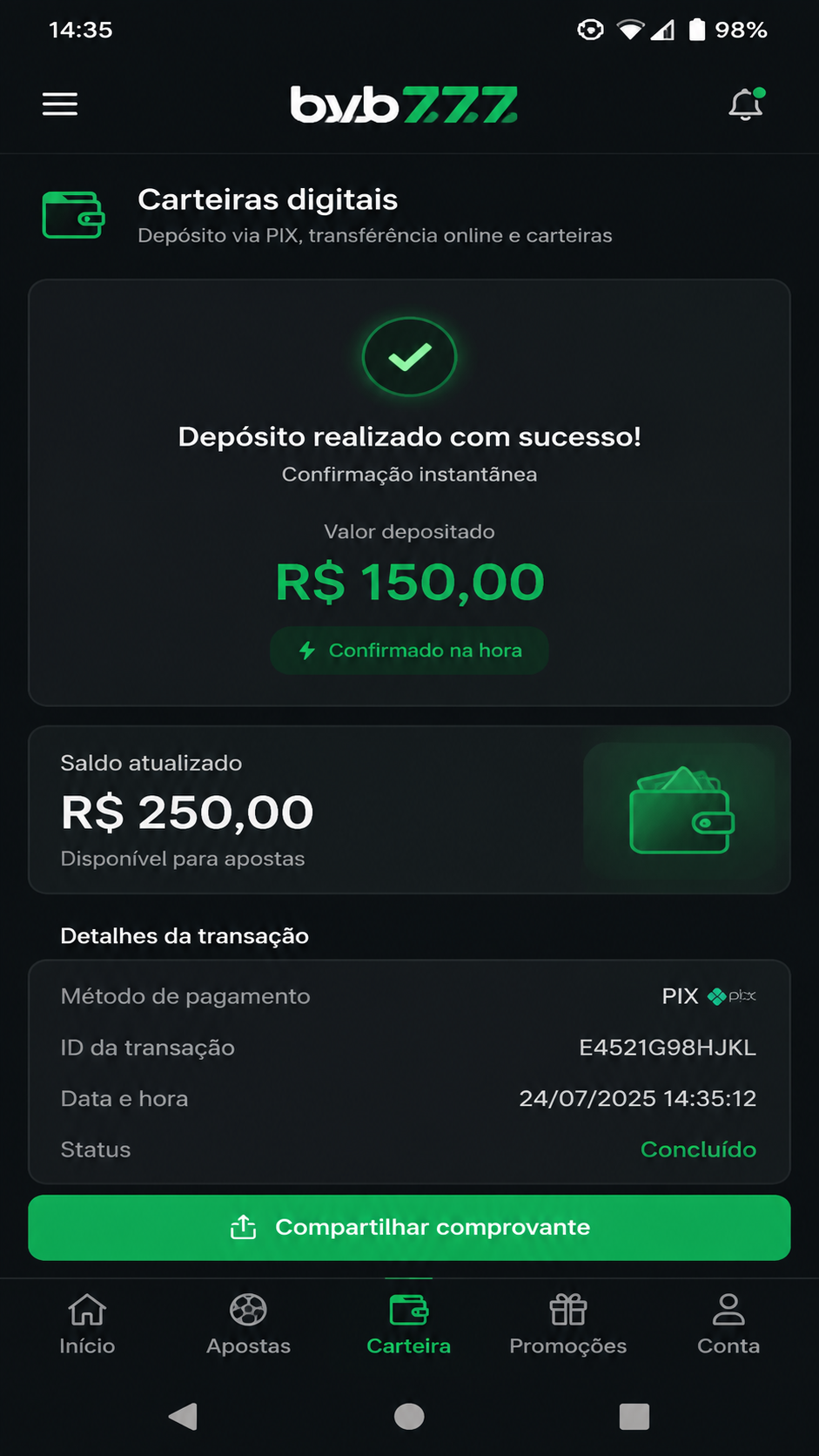The image size is (819, 1456).
Task: Select the Carteira tab
Action: coord(409,1325)
